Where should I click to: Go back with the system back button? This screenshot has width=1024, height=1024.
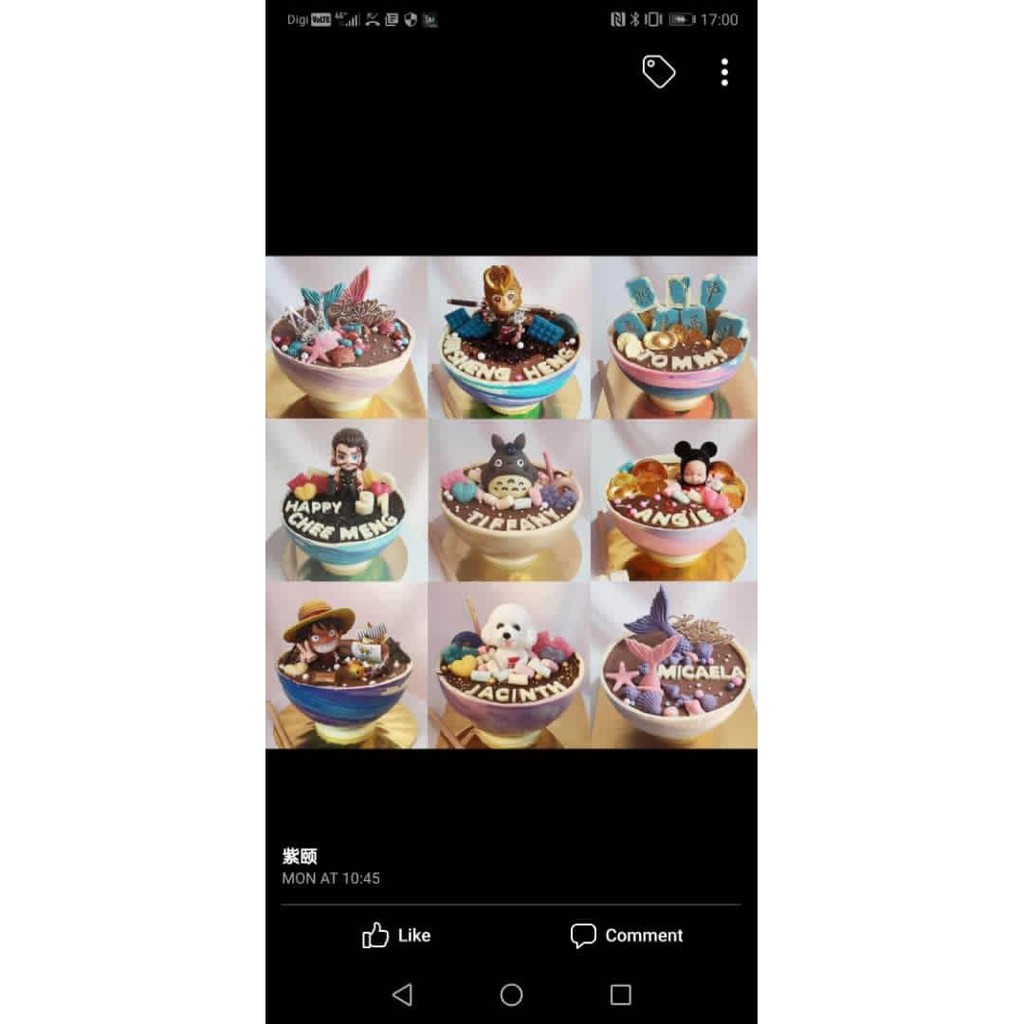(402, 994)
